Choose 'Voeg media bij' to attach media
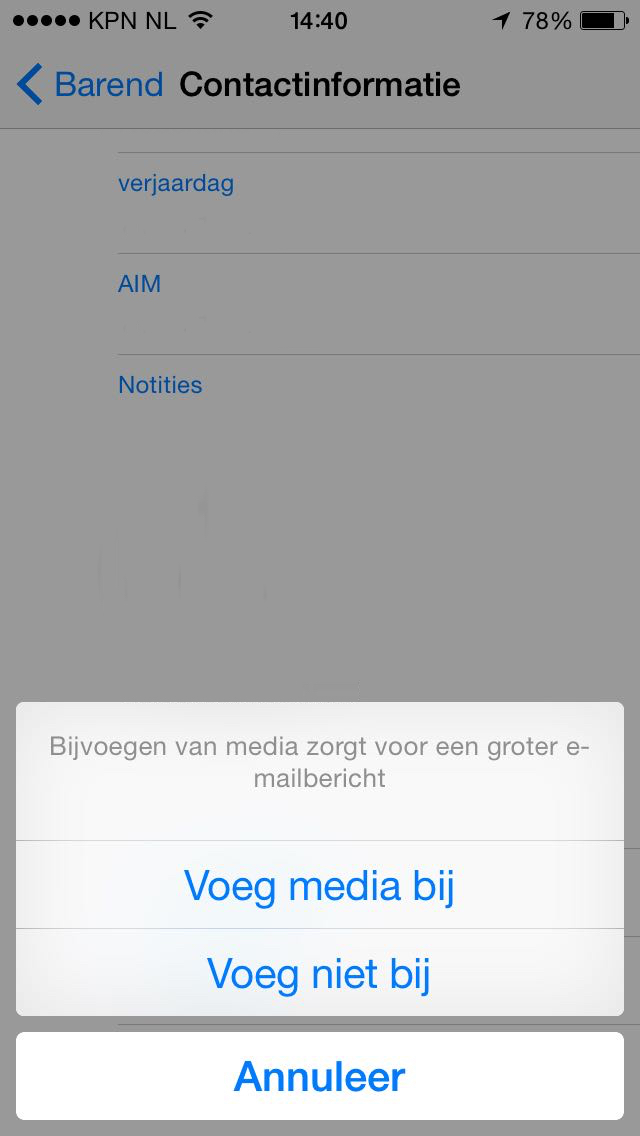This screenshot has width=640, height=1136. click(319, 885)
